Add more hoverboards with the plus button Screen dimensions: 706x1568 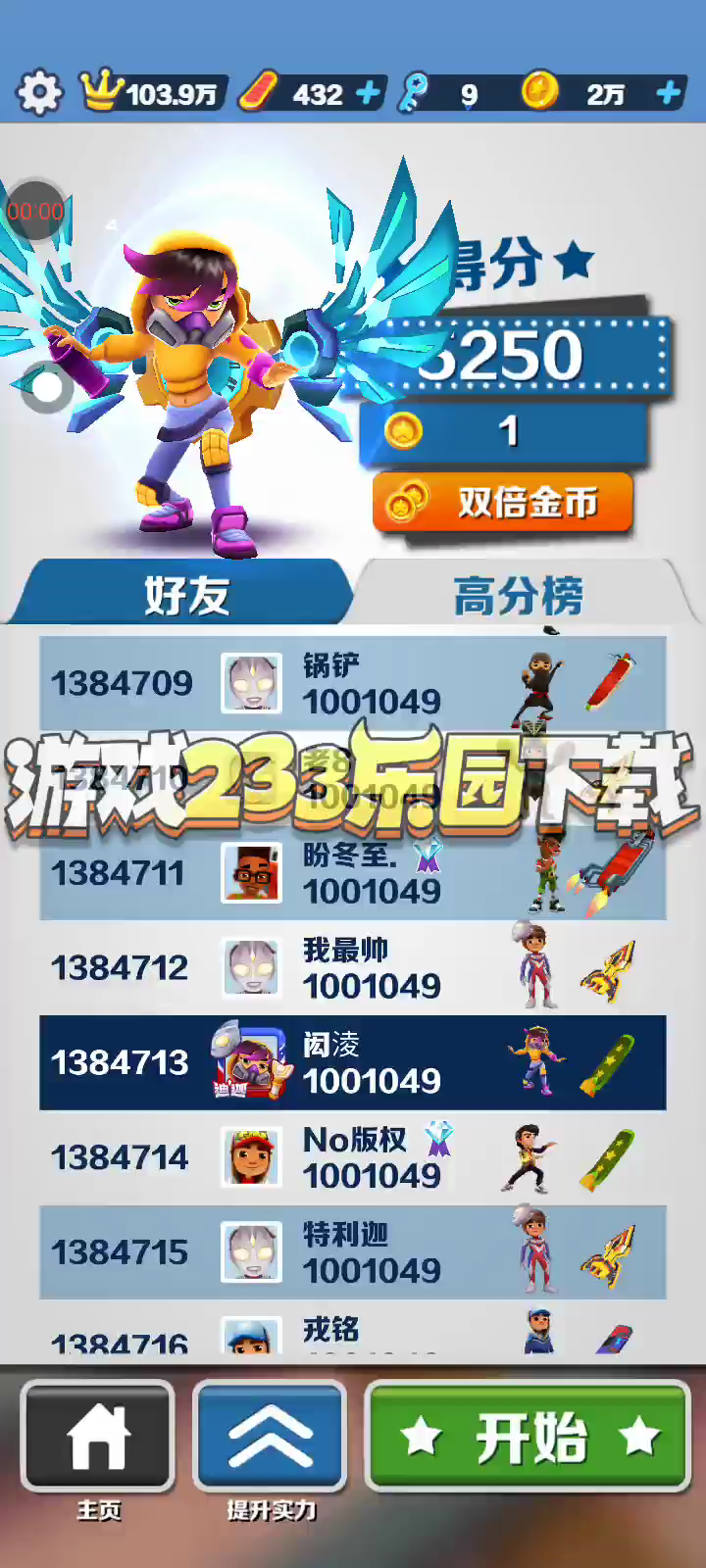click(x=368, y=93)
